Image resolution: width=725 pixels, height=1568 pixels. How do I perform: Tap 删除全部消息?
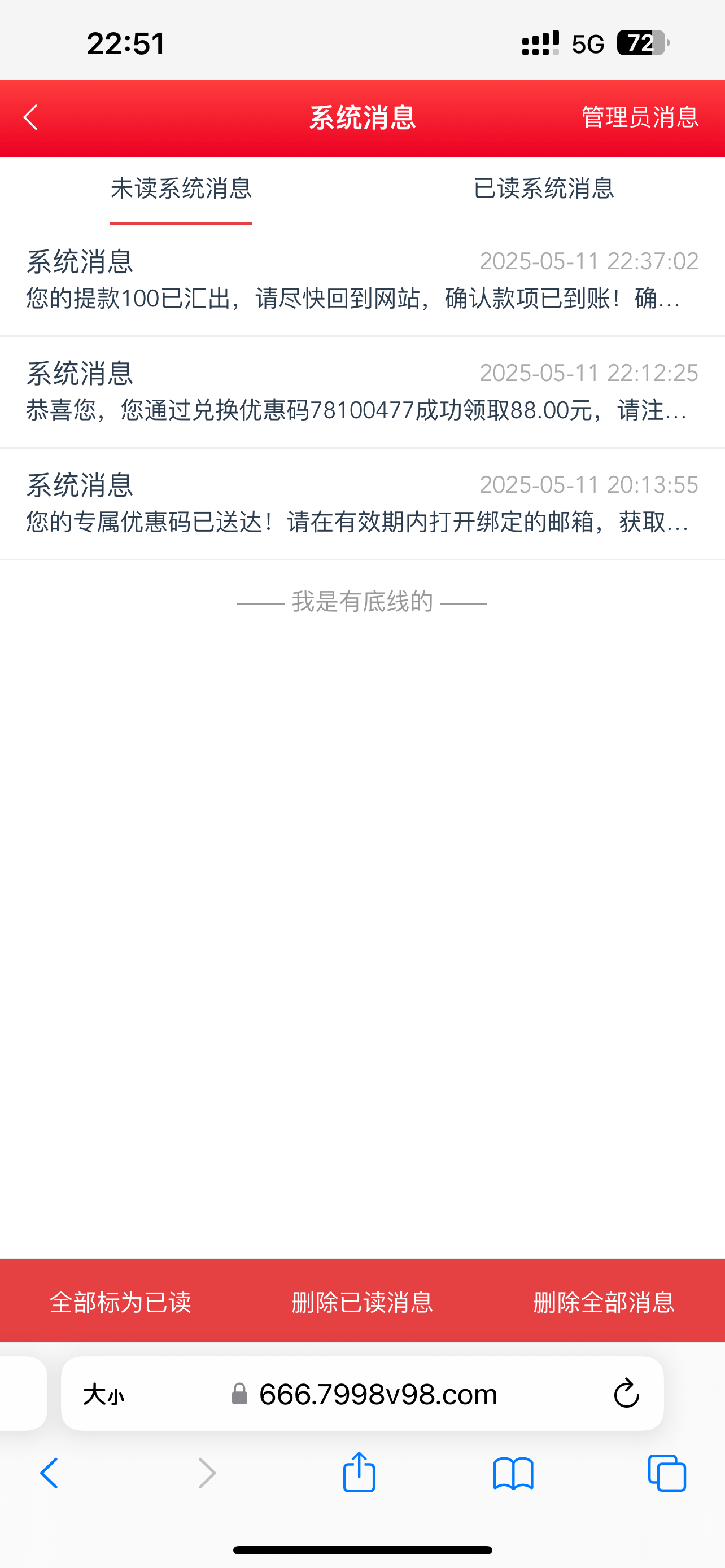(x=604, y=1303)
